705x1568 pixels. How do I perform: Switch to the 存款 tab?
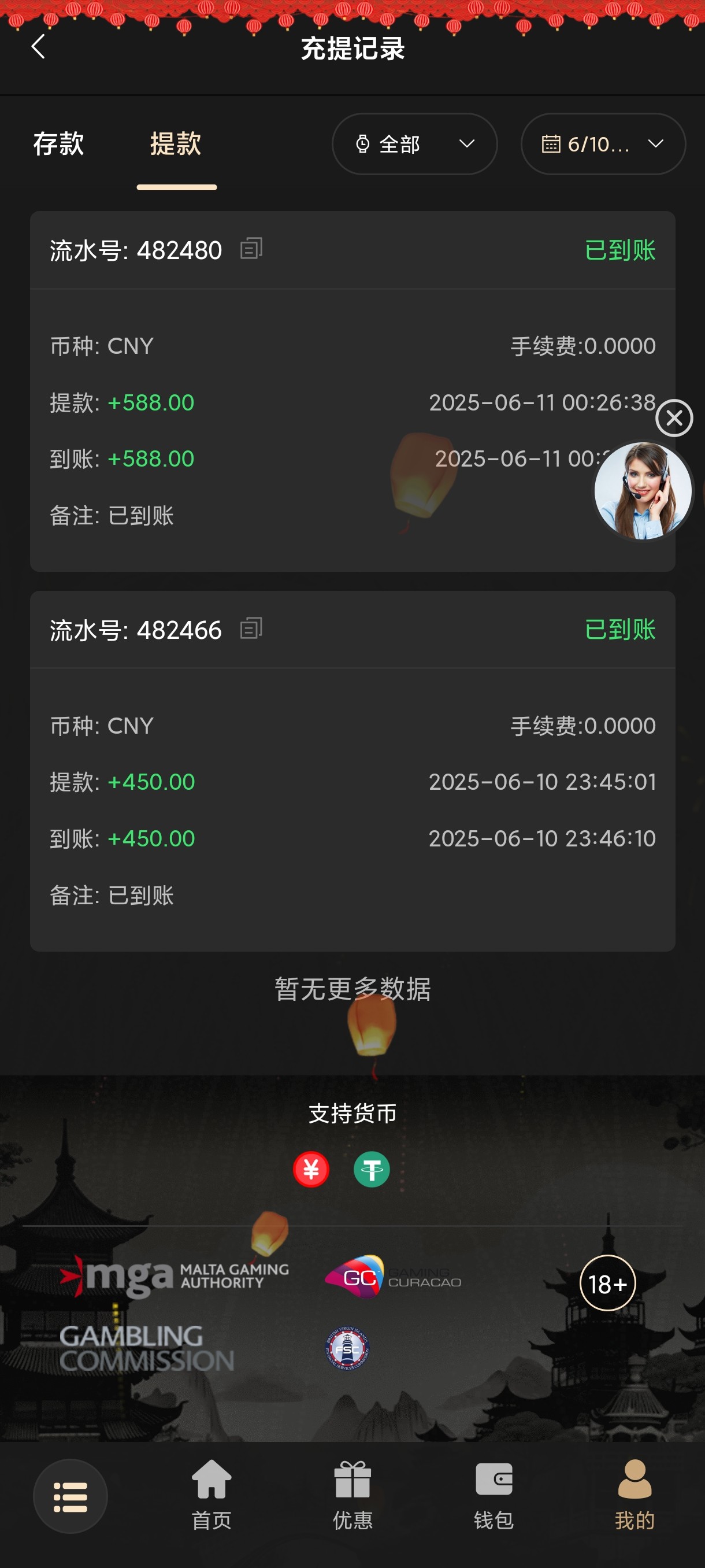click(58, 145)
